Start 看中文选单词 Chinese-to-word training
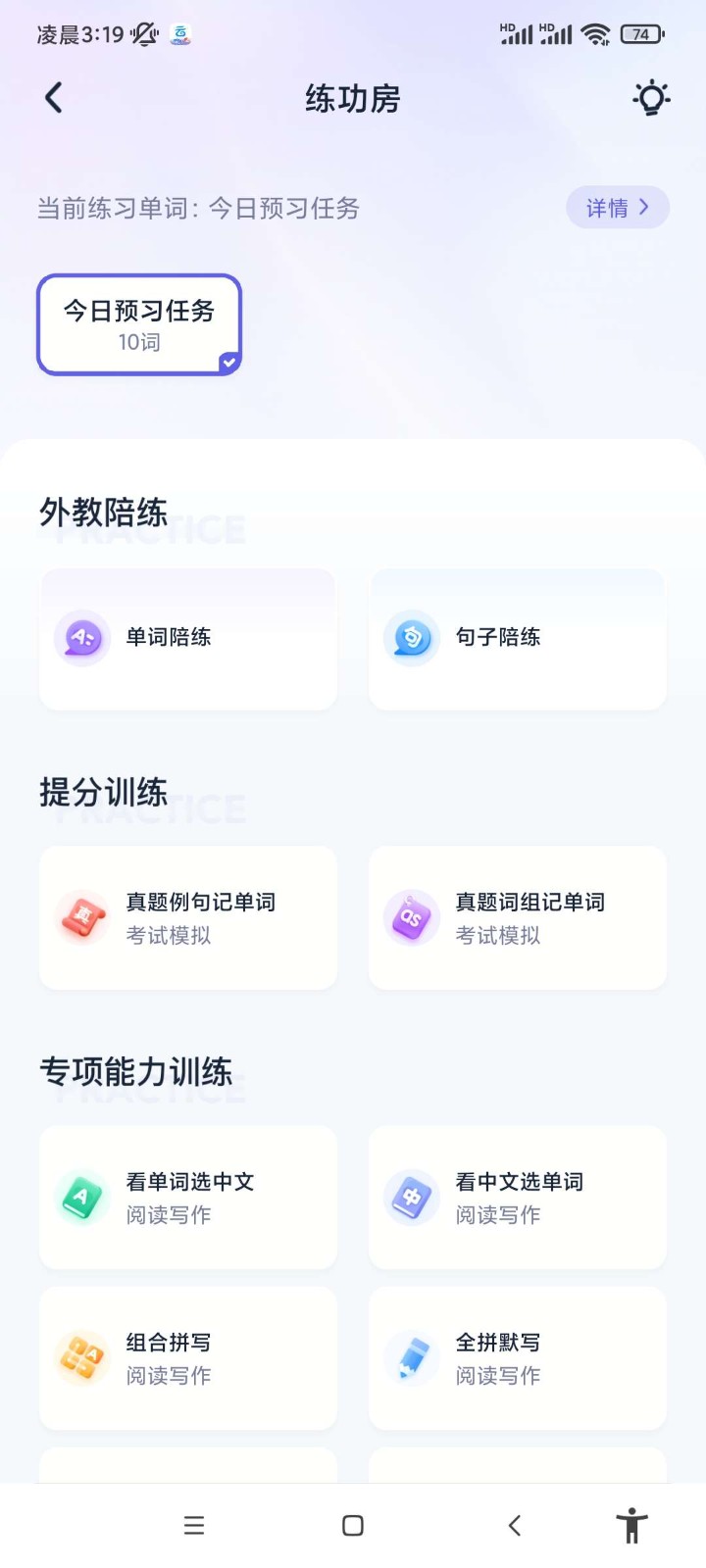The width and height of the screenshot is (706, 1568). point(517,1197)
